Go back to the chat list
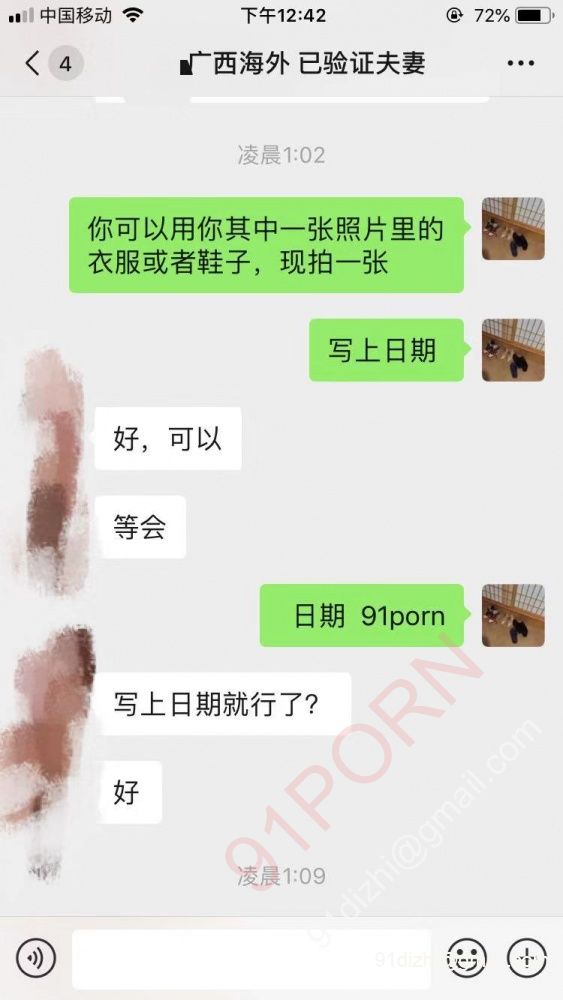563x1000 pixels. pos(33,63)
